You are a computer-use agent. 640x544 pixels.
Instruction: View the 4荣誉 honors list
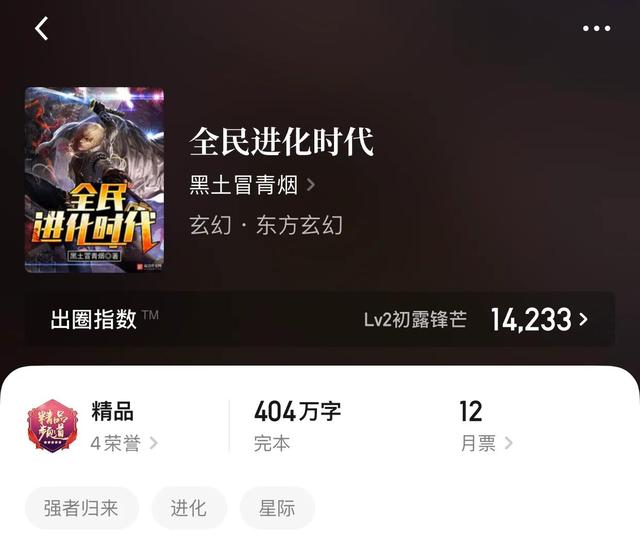pyautogui.click(x=124, y=443)
